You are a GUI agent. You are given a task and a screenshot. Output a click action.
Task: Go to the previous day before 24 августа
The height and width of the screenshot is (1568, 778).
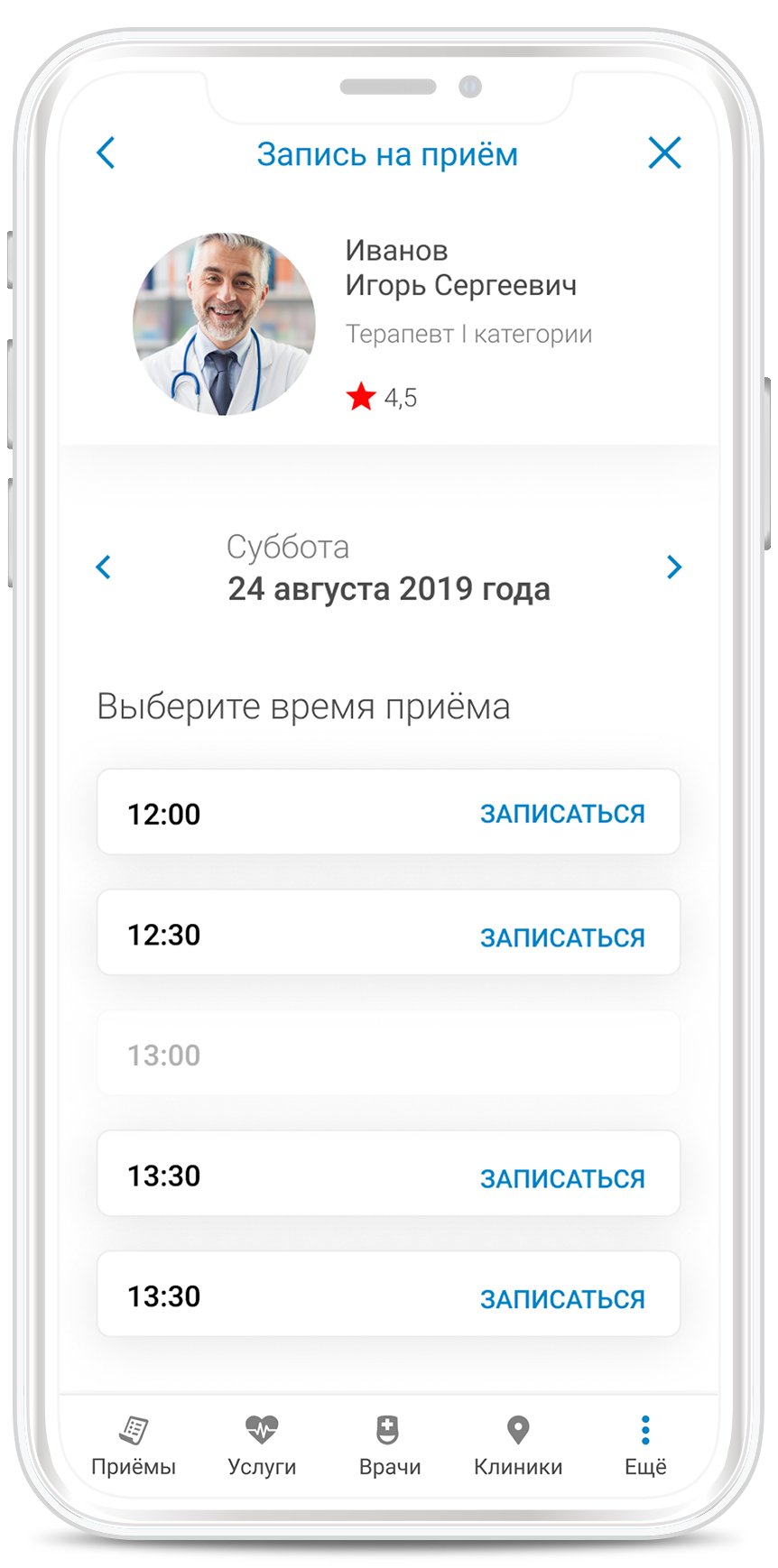104,567
